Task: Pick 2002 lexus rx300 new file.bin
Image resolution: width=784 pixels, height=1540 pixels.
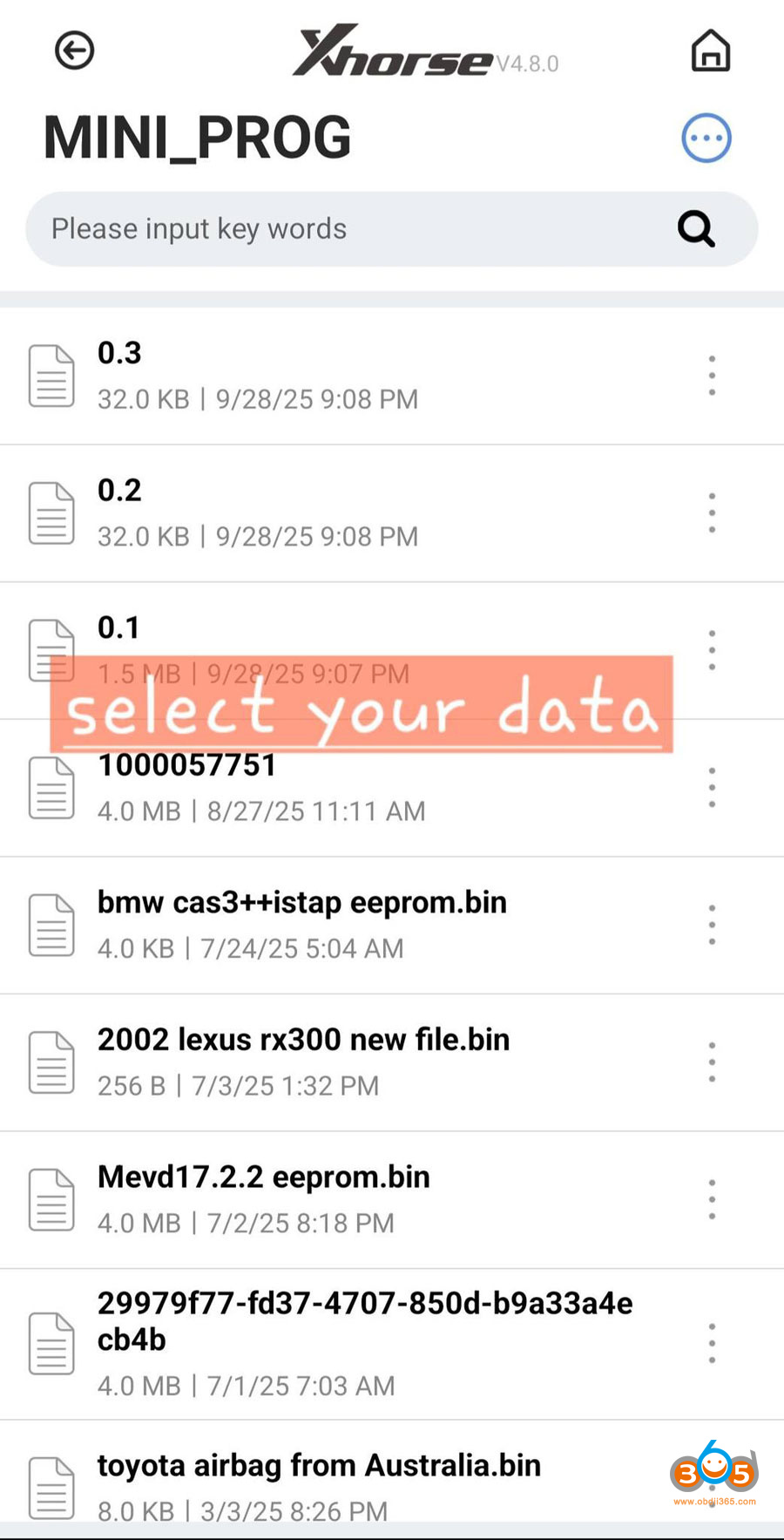Action: click(x=348, y=1062)
